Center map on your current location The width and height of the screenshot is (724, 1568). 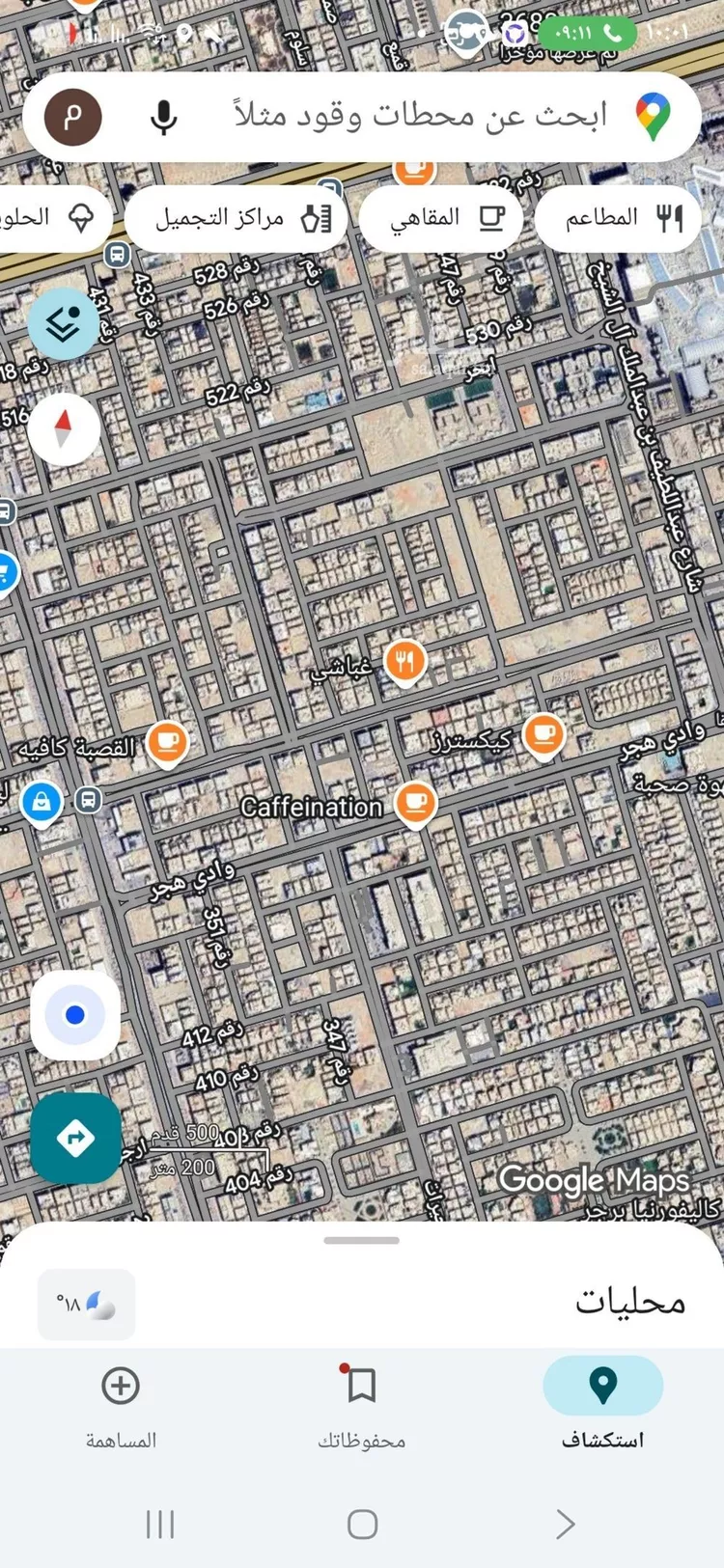pyautogui.click(x=75, y=1014)
